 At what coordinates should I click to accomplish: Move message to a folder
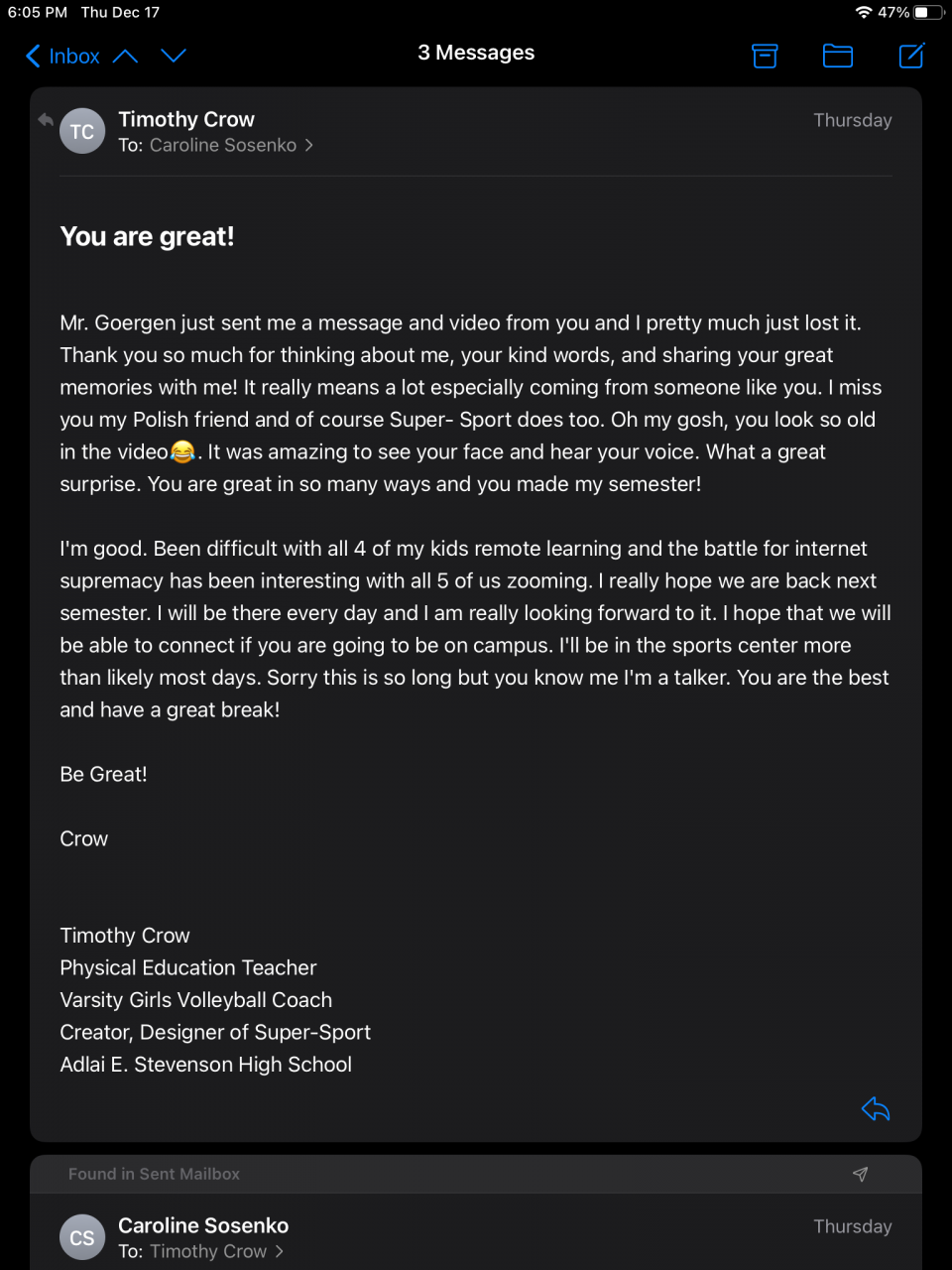[x=838, y=57]
